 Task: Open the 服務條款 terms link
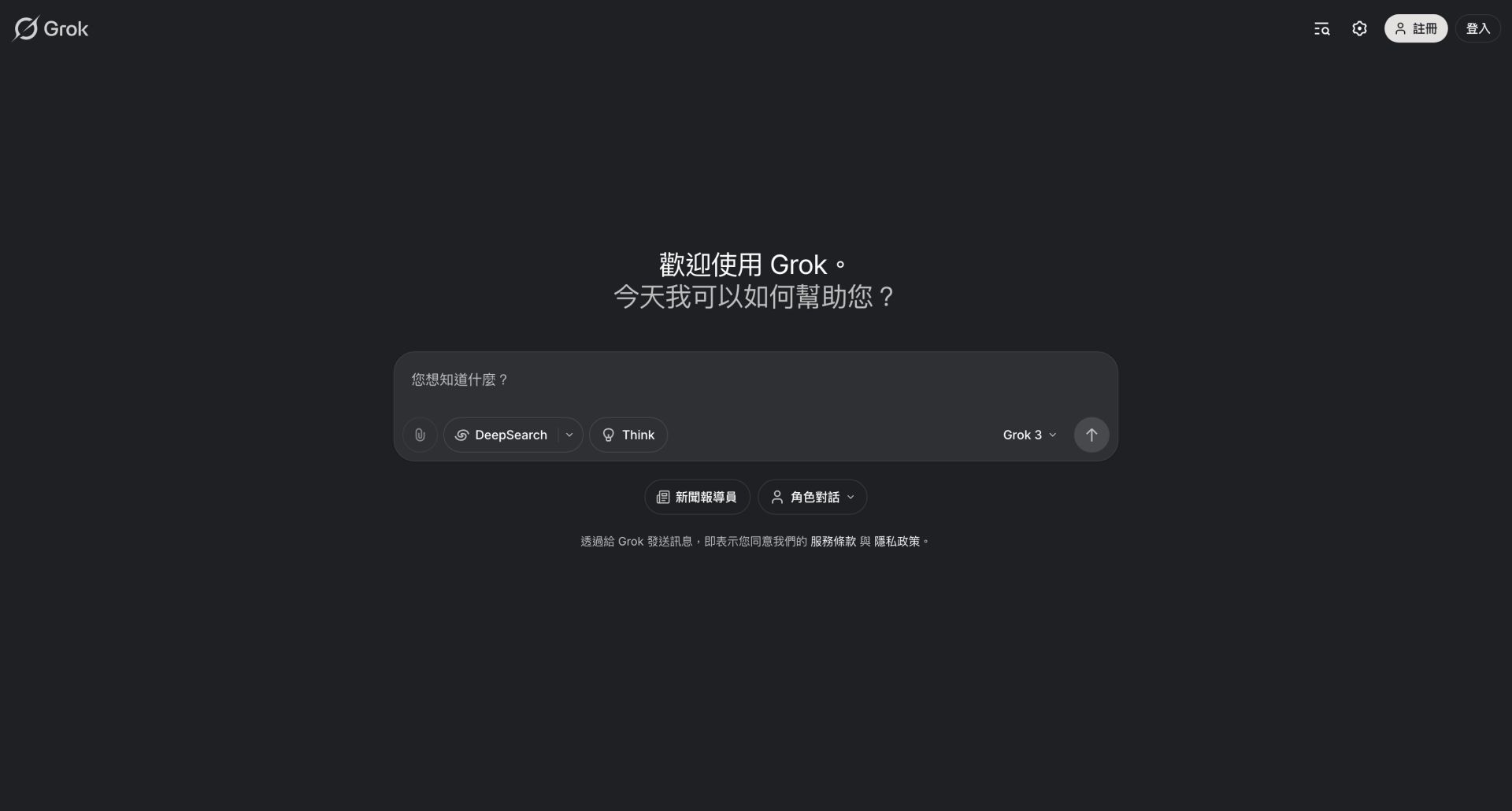(x=832, y=542)
